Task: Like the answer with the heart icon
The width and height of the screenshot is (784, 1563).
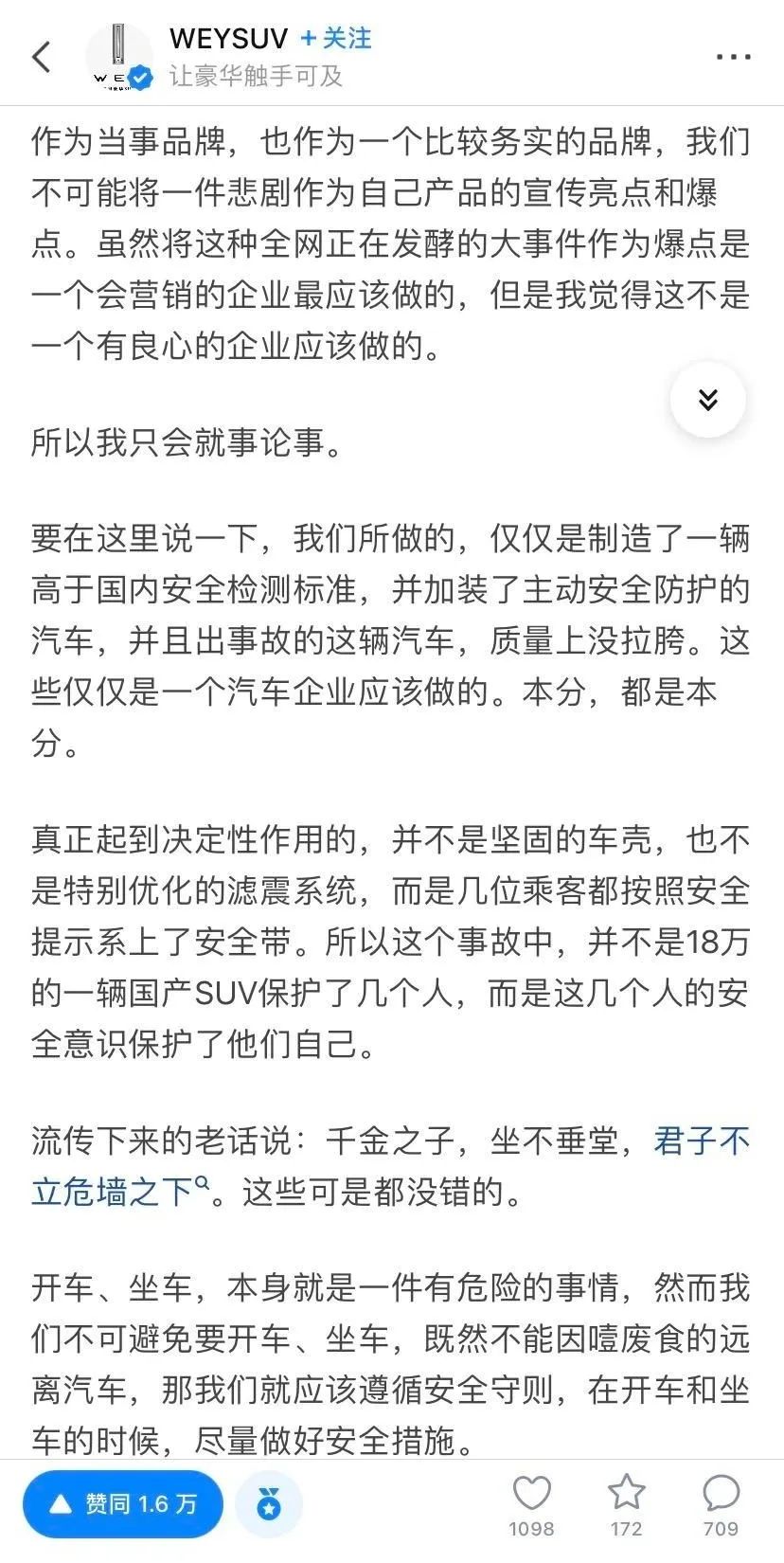Action: click(531, 1505)
